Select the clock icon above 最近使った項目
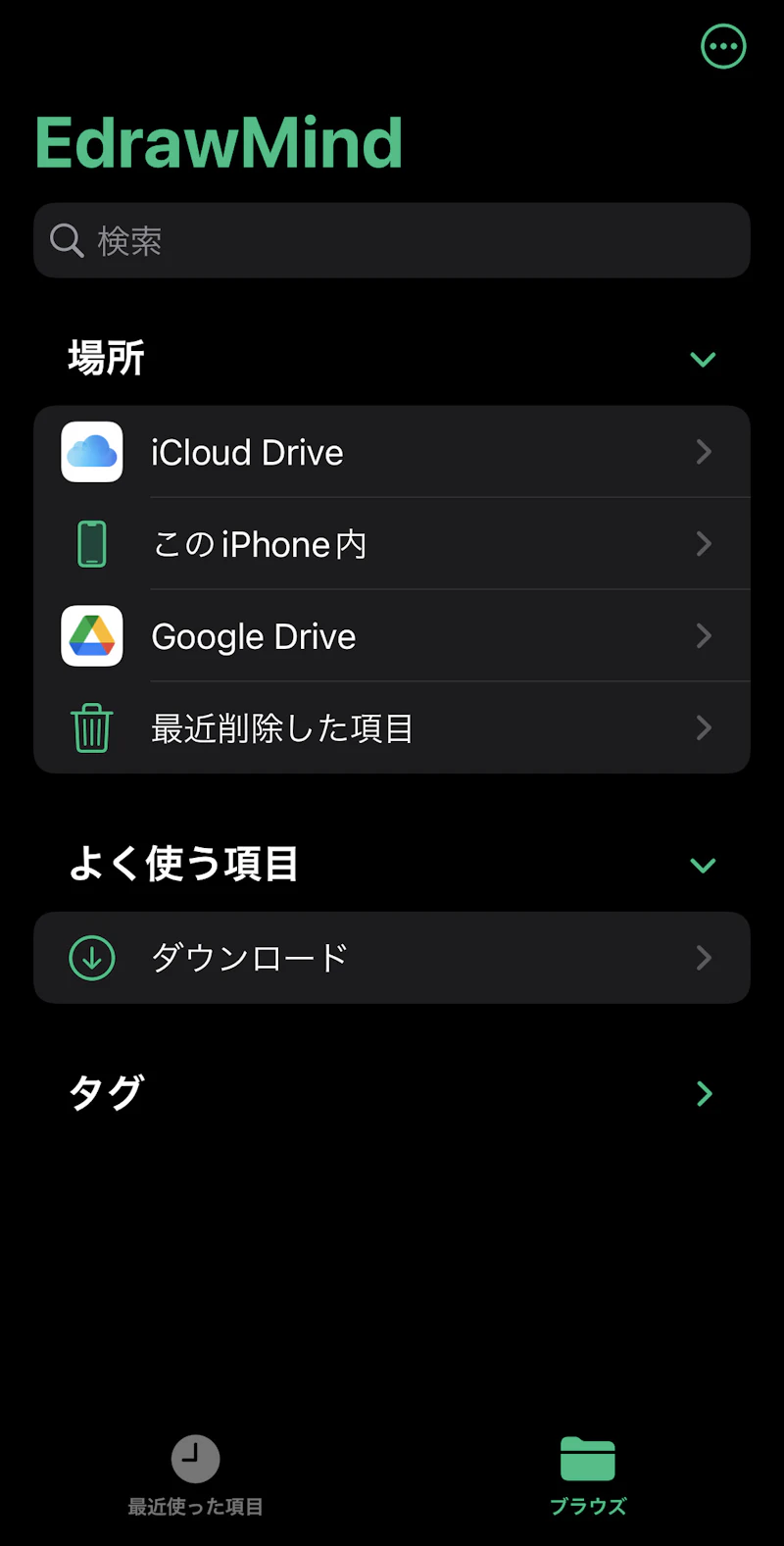784x1546 pixels. pyautogui.click(x=195, y=1458)
